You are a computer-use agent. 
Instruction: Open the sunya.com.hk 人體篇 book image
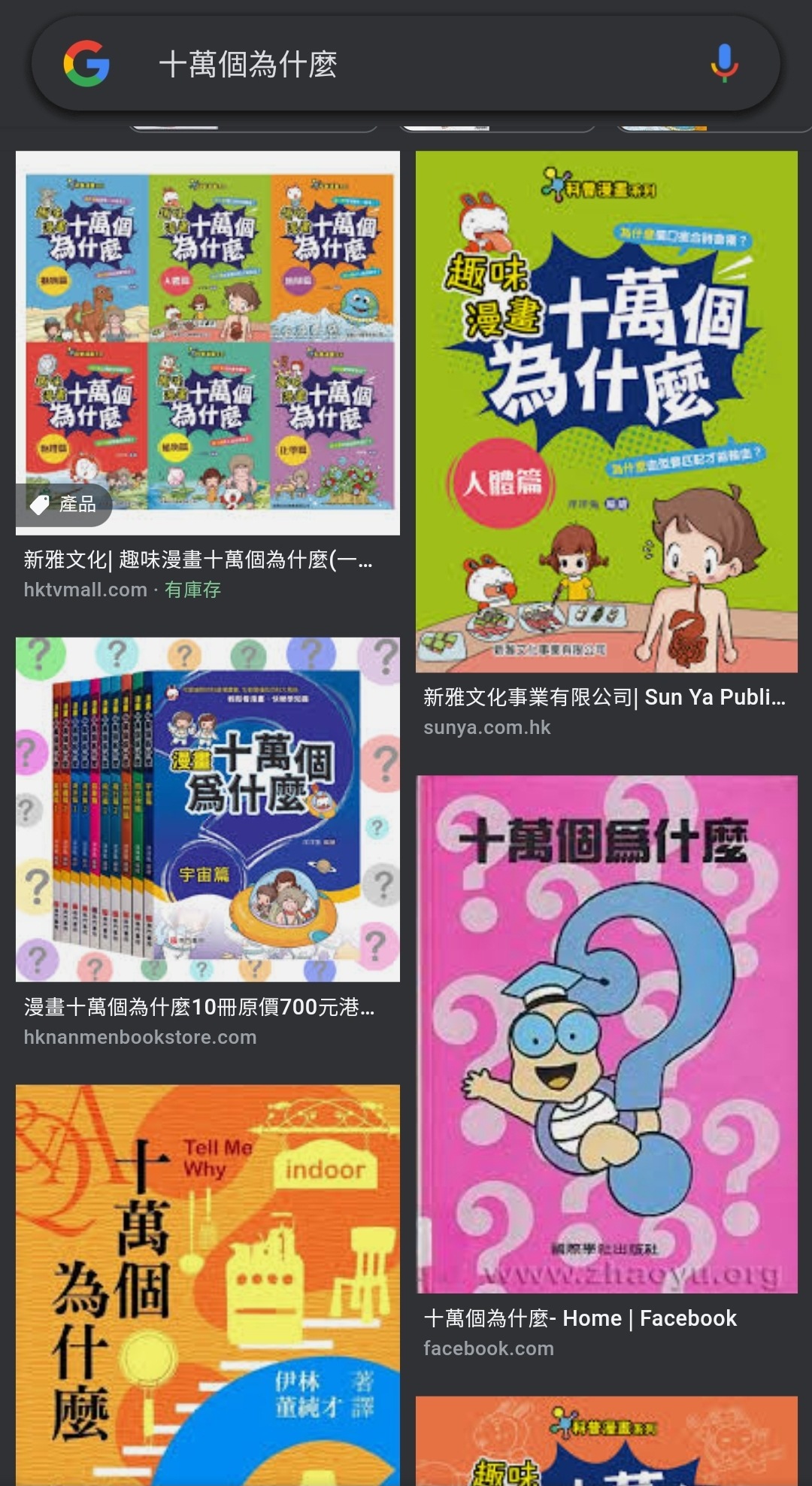(x=606, y=411)
